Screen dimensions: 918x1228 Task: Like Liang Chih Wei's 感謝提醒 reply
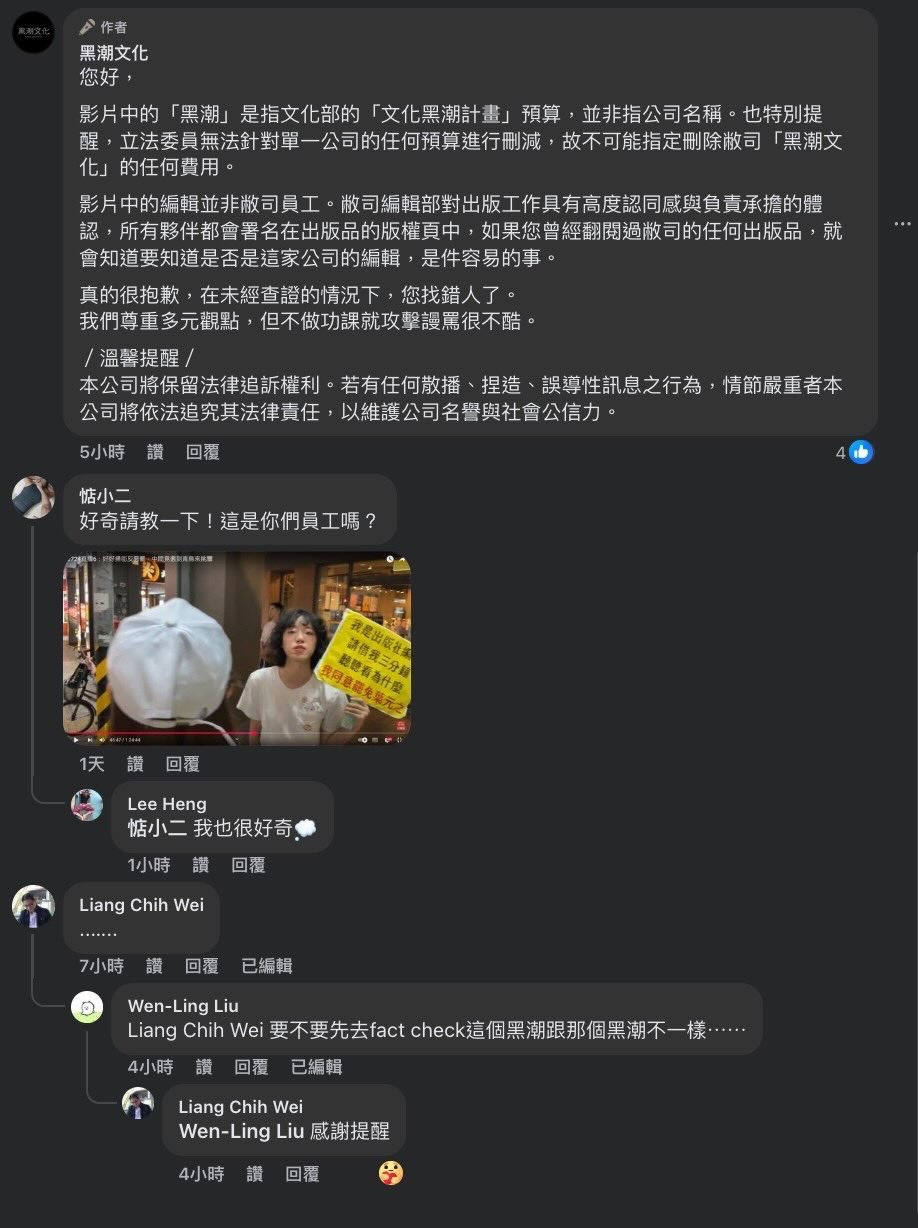click(x=255, y=1174)
